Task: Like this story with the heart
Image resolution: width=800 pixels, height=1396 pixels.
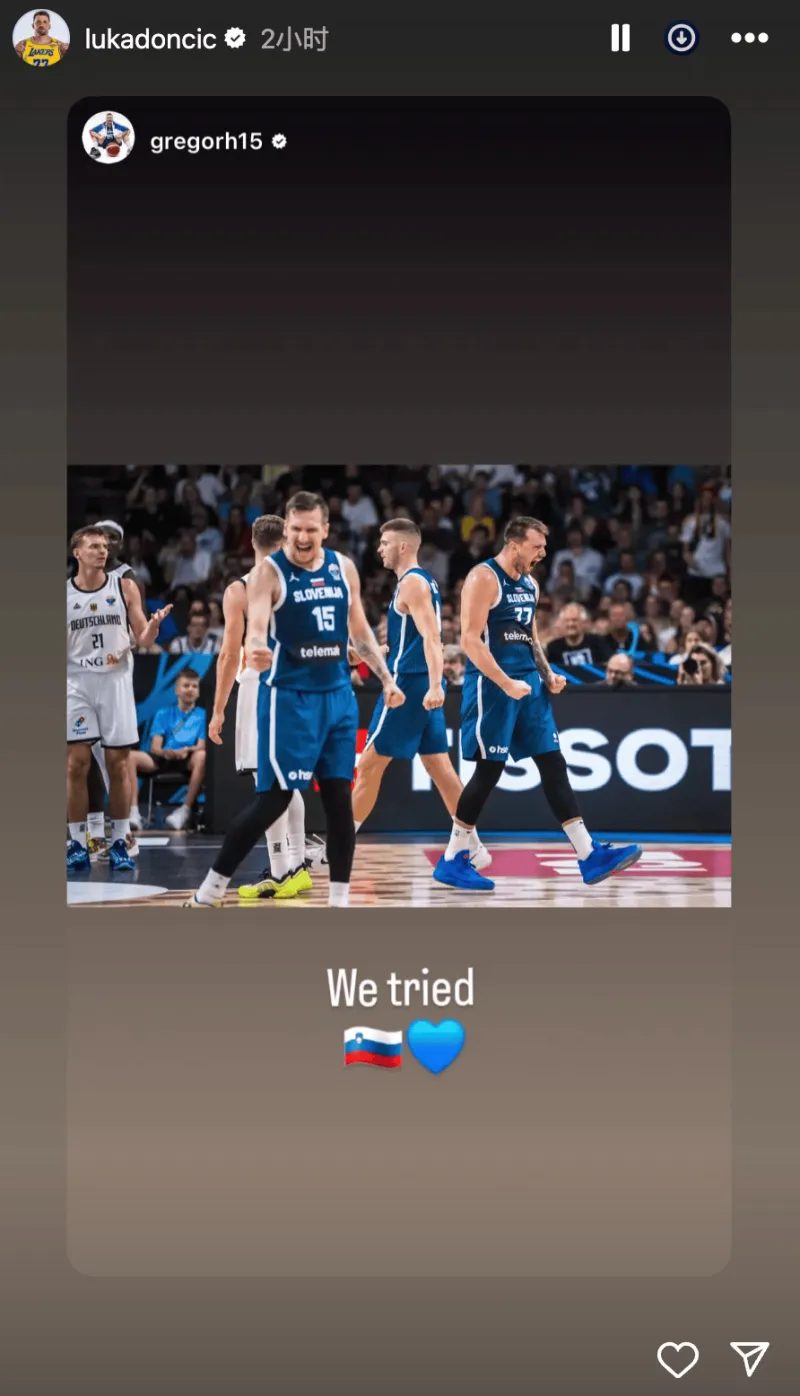Action: click(677, 1359)
